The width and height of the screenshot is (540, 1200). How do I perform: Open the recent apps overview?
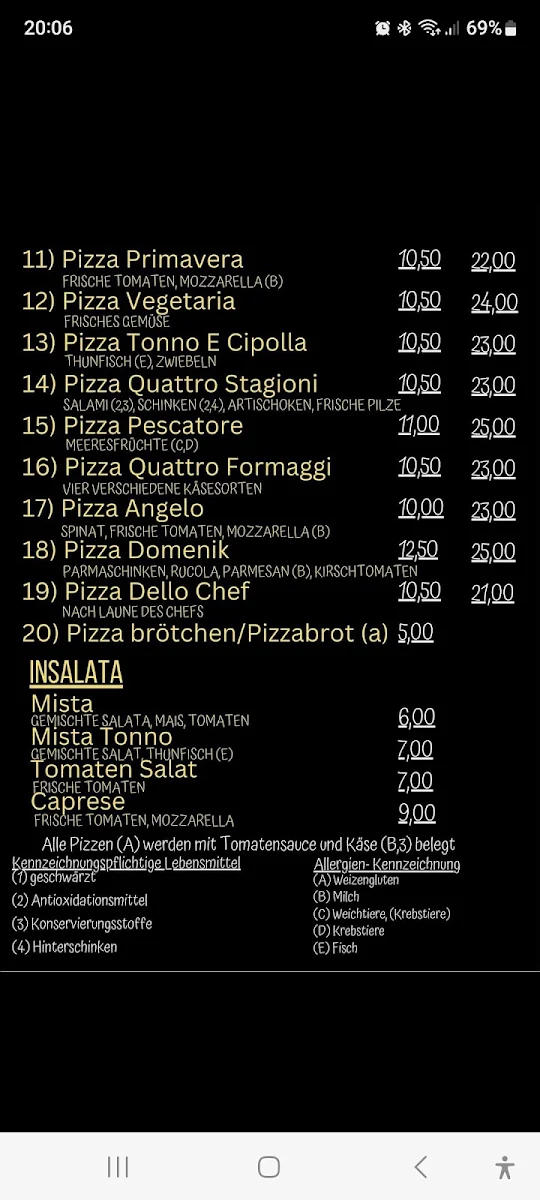[x=118, y=1166]
